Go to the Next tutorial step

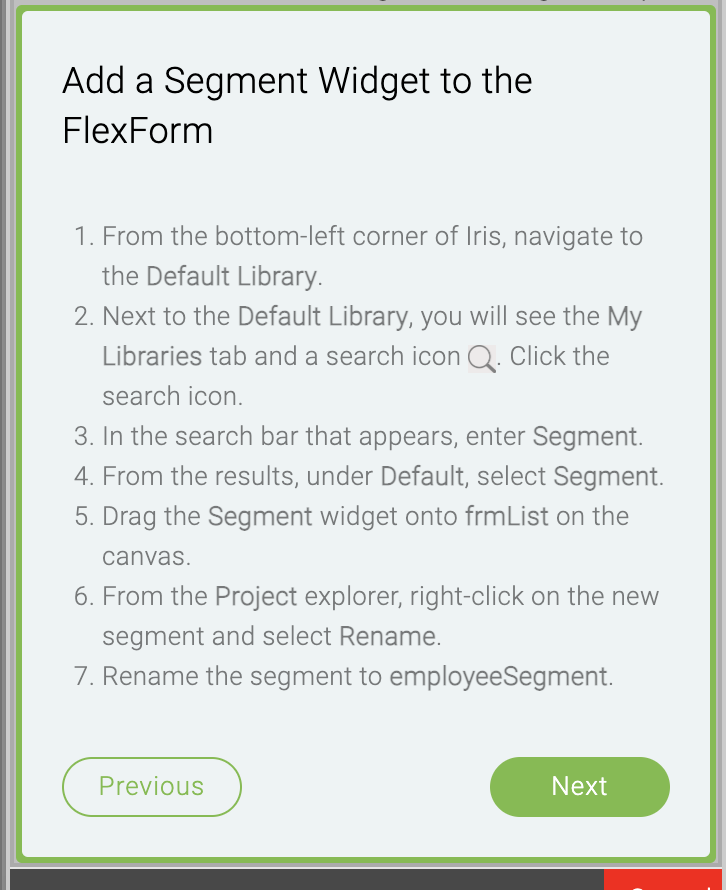click(x=579, y=786)
